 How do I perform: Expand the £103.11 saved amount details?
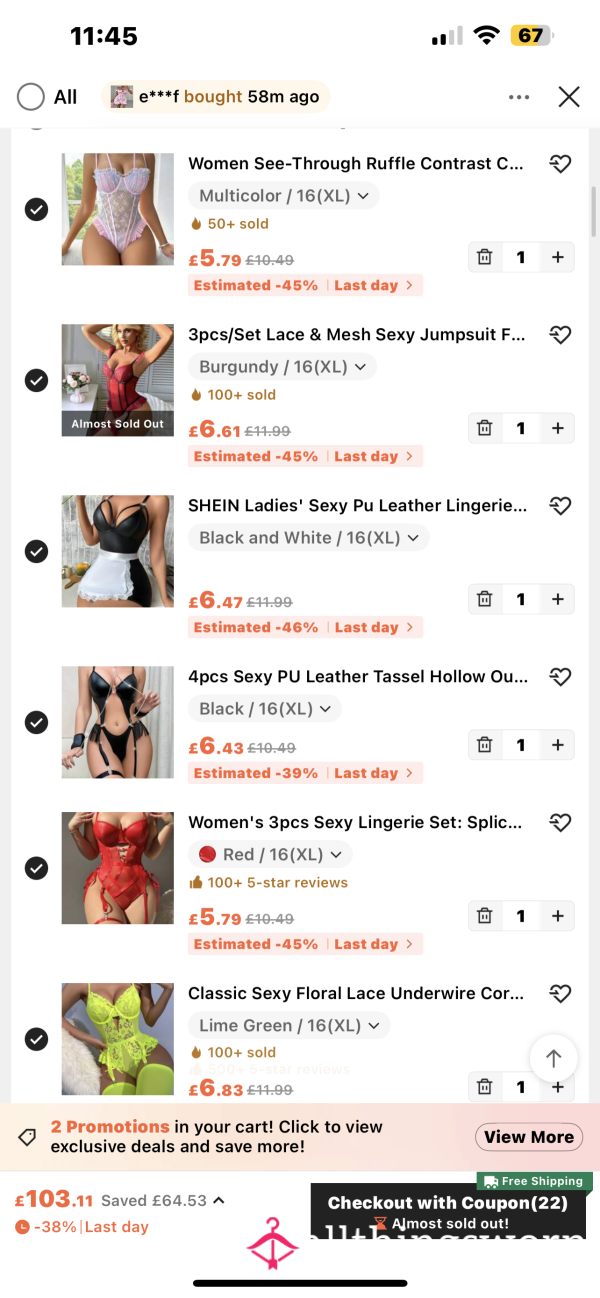coord(218,1200)
